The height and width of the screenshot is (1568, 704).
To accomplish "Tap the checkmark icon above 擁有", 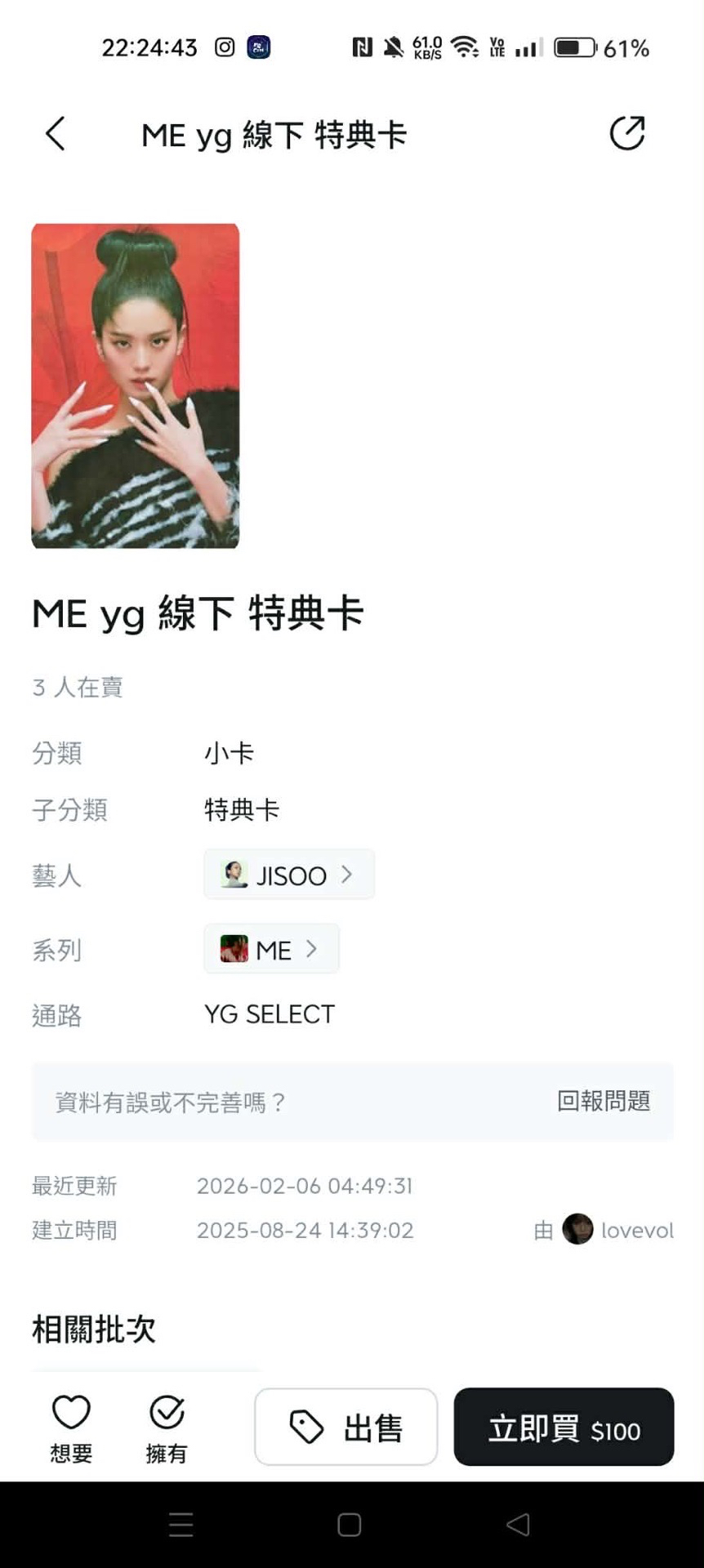I will [x=167, y=1410].
